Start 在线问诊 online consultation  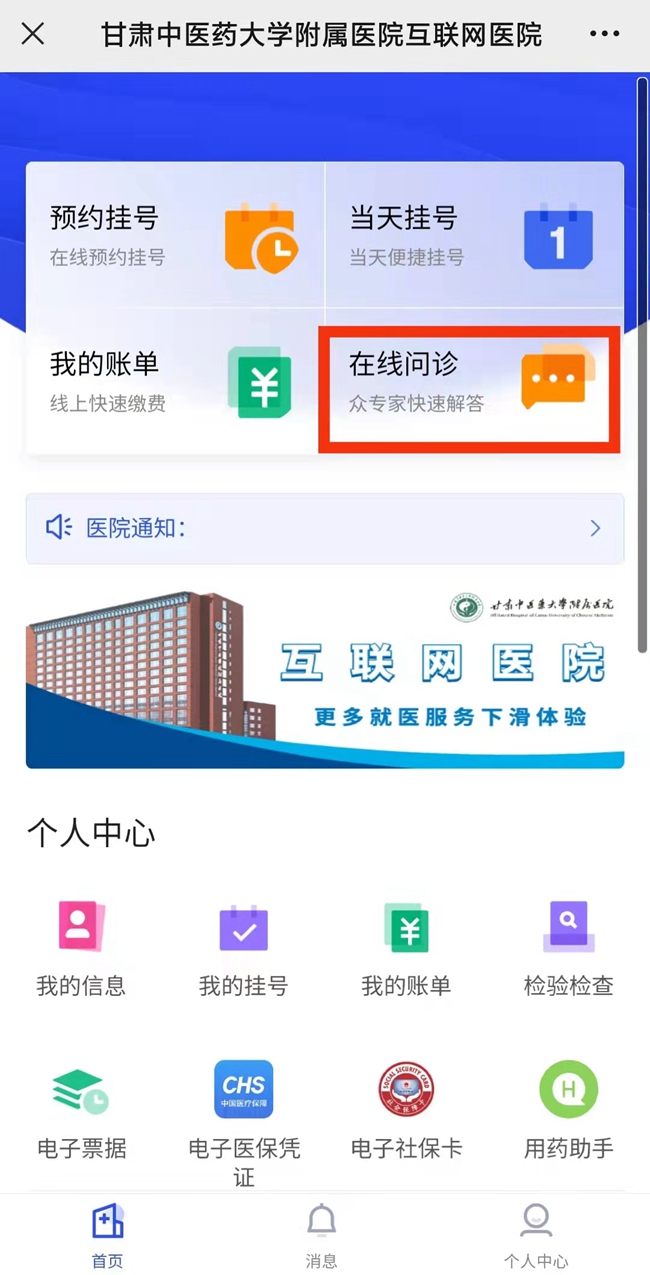470,382
